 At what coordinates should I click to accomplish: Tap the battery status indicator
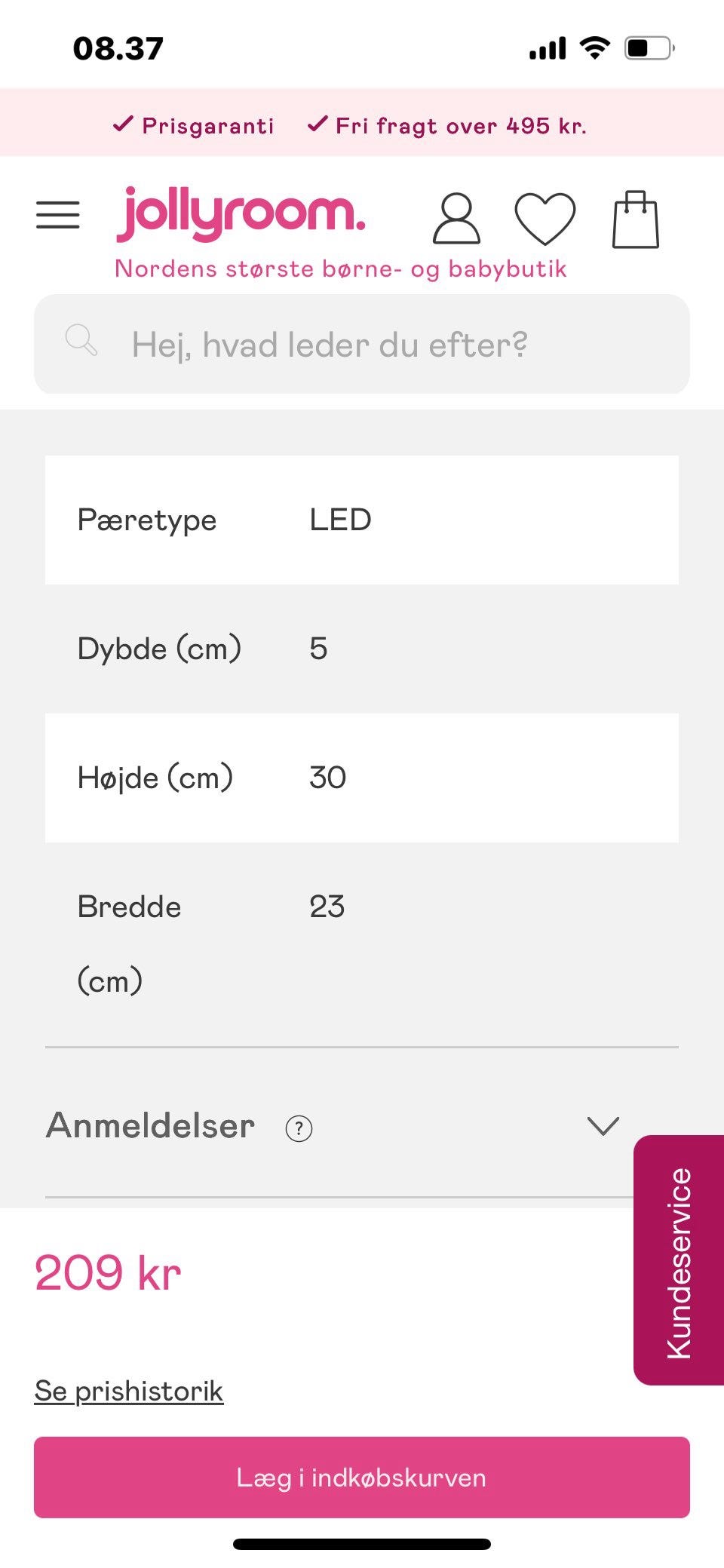pyautogui.click(x=647, y=47)
